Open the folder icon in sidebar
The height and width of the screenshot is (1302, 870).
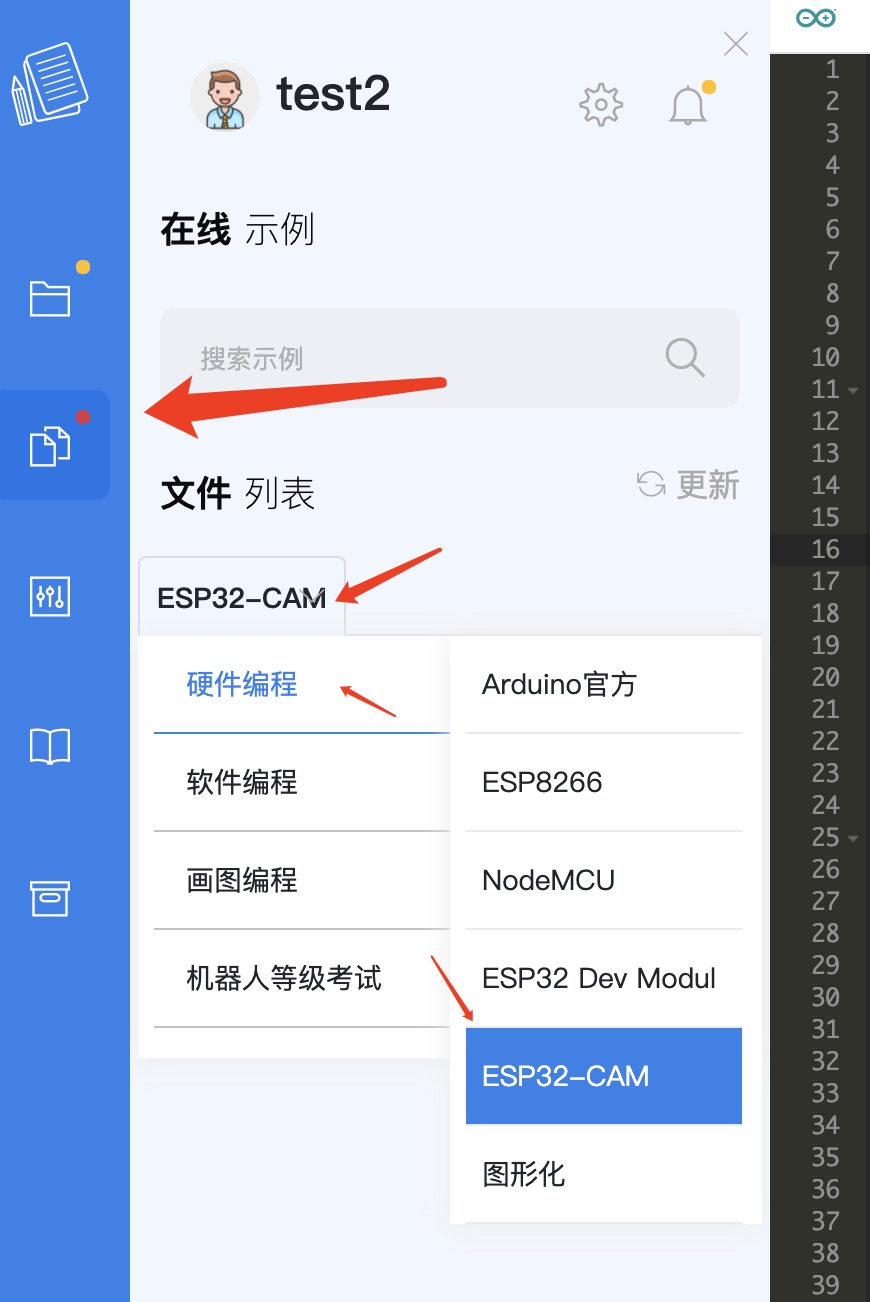point(50,298)
